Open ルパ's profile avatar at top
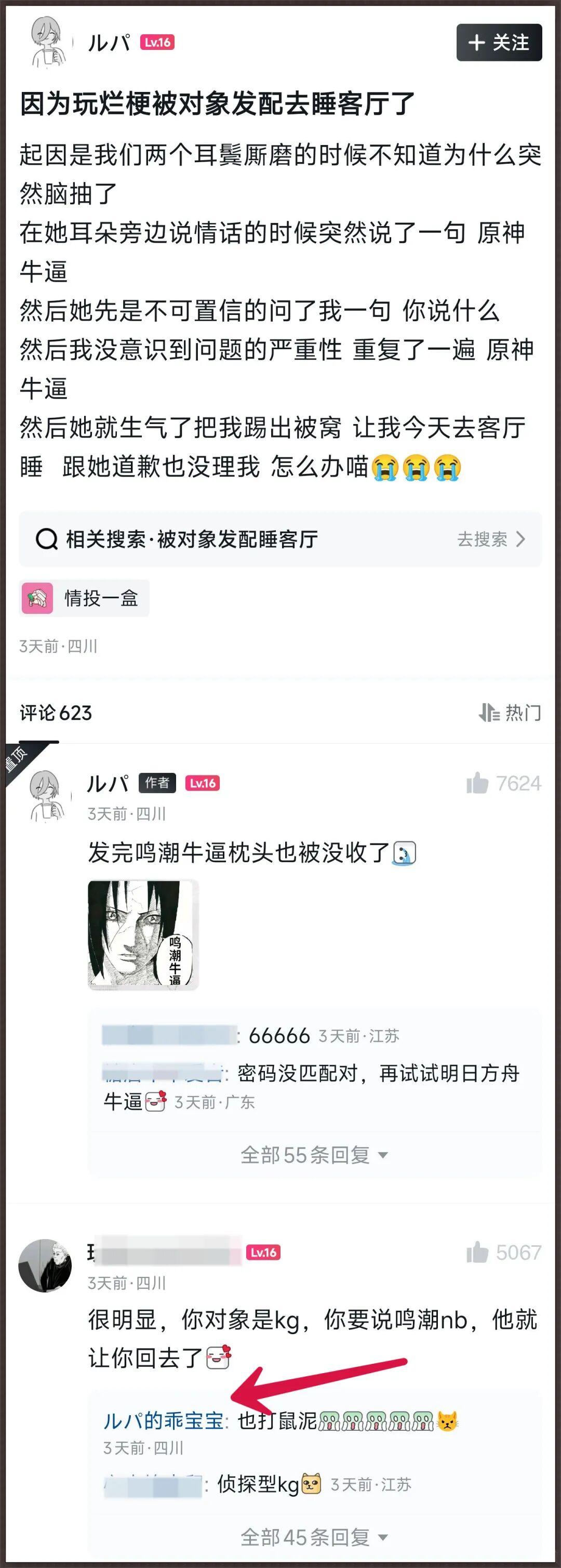Screen dimensions: 561x1568 click(x=46, y=43)
